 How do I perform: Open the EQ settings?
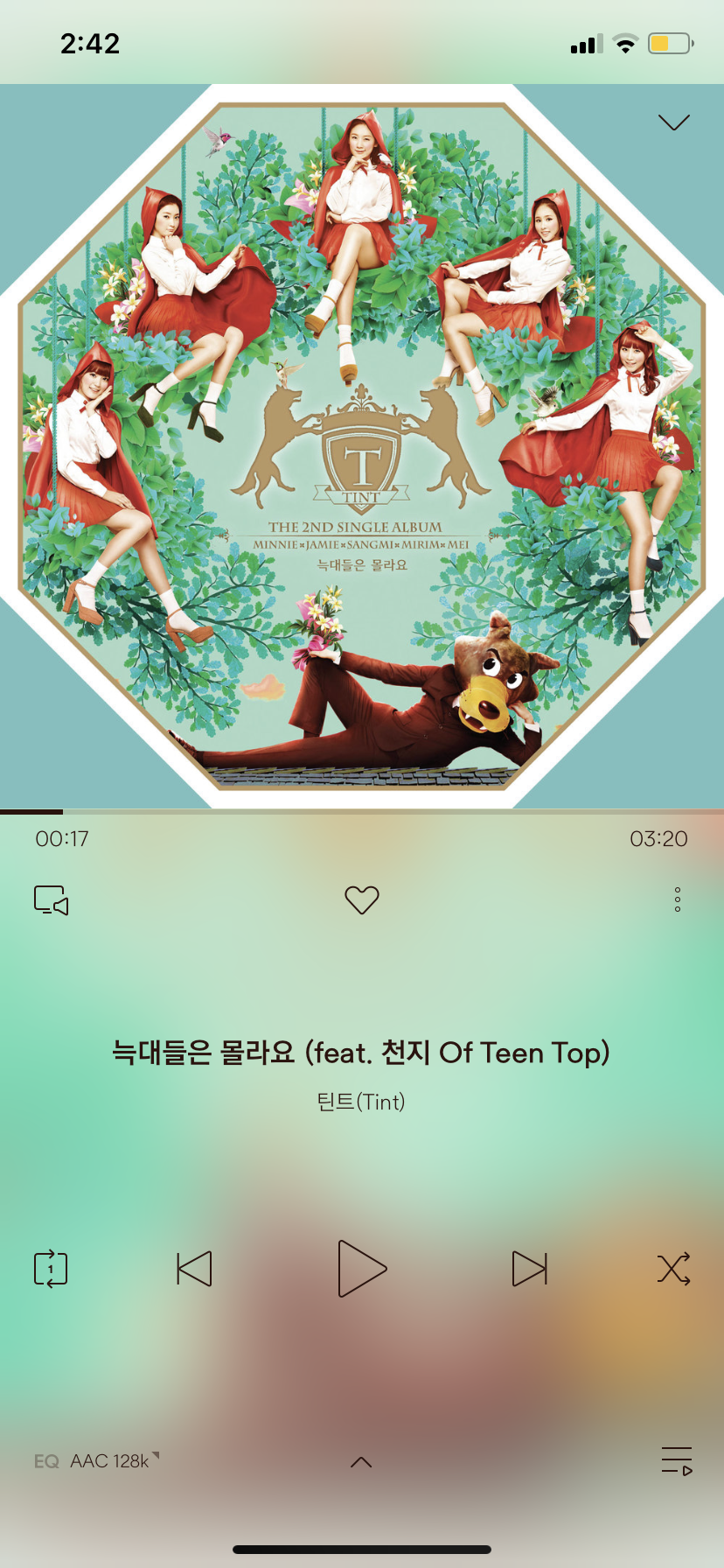tap(46, 1461)
